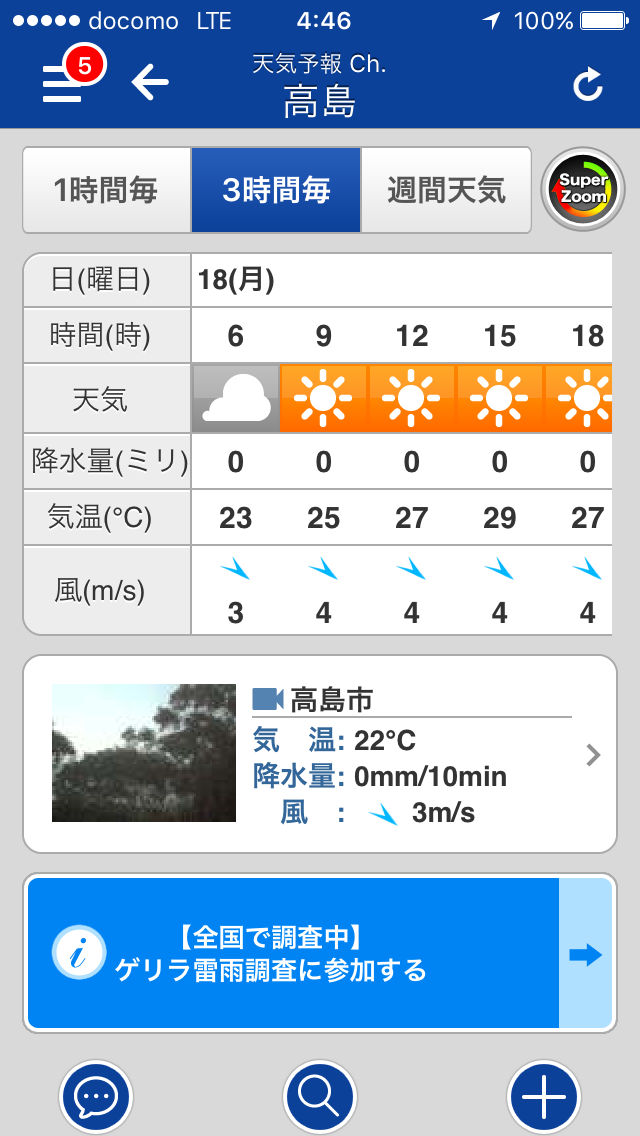Open Super Zoom

[x=582, y=190]
